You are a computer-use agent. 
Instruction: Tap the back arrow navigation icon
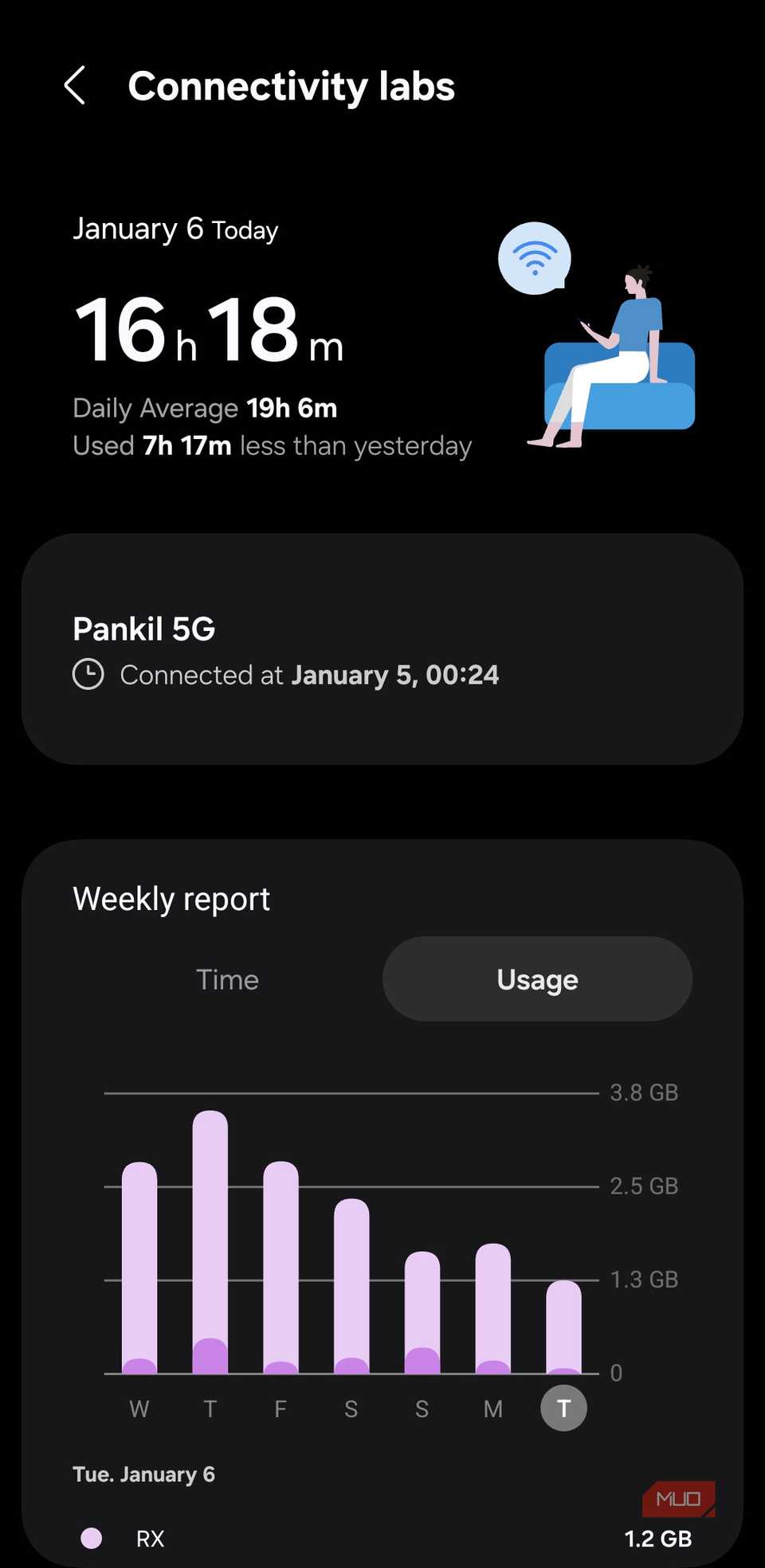click(75, 86)
